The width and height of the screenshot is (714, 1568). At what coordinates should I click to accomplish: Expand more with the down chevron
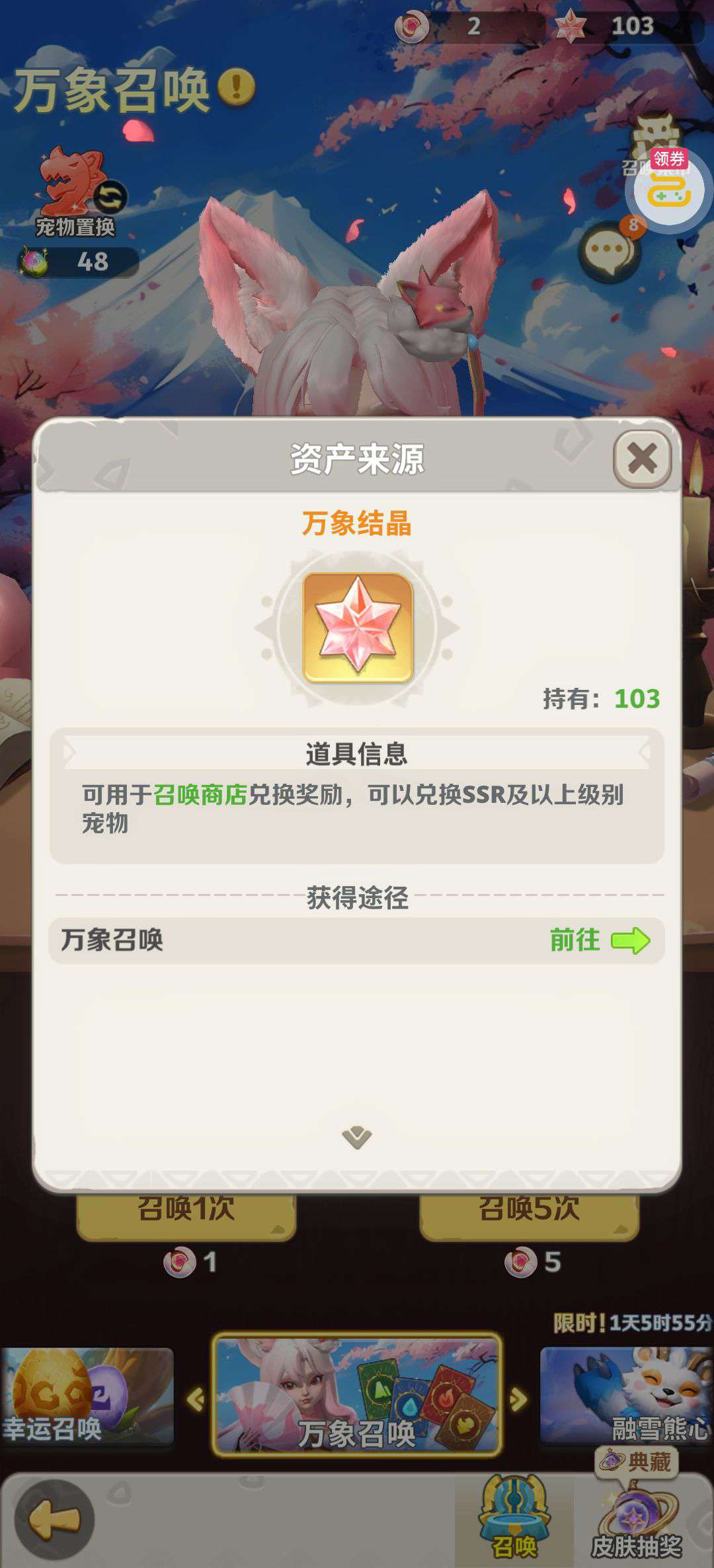coord(357,1137)
